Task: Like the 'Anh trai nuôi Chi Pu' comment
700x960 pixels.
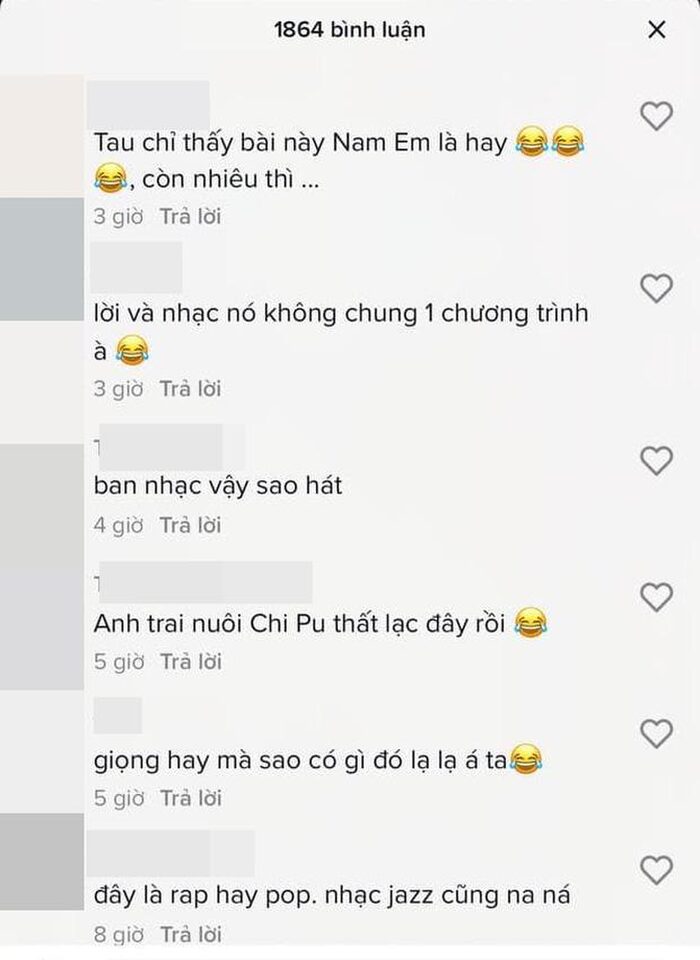Action: click(x=656, y=598)
